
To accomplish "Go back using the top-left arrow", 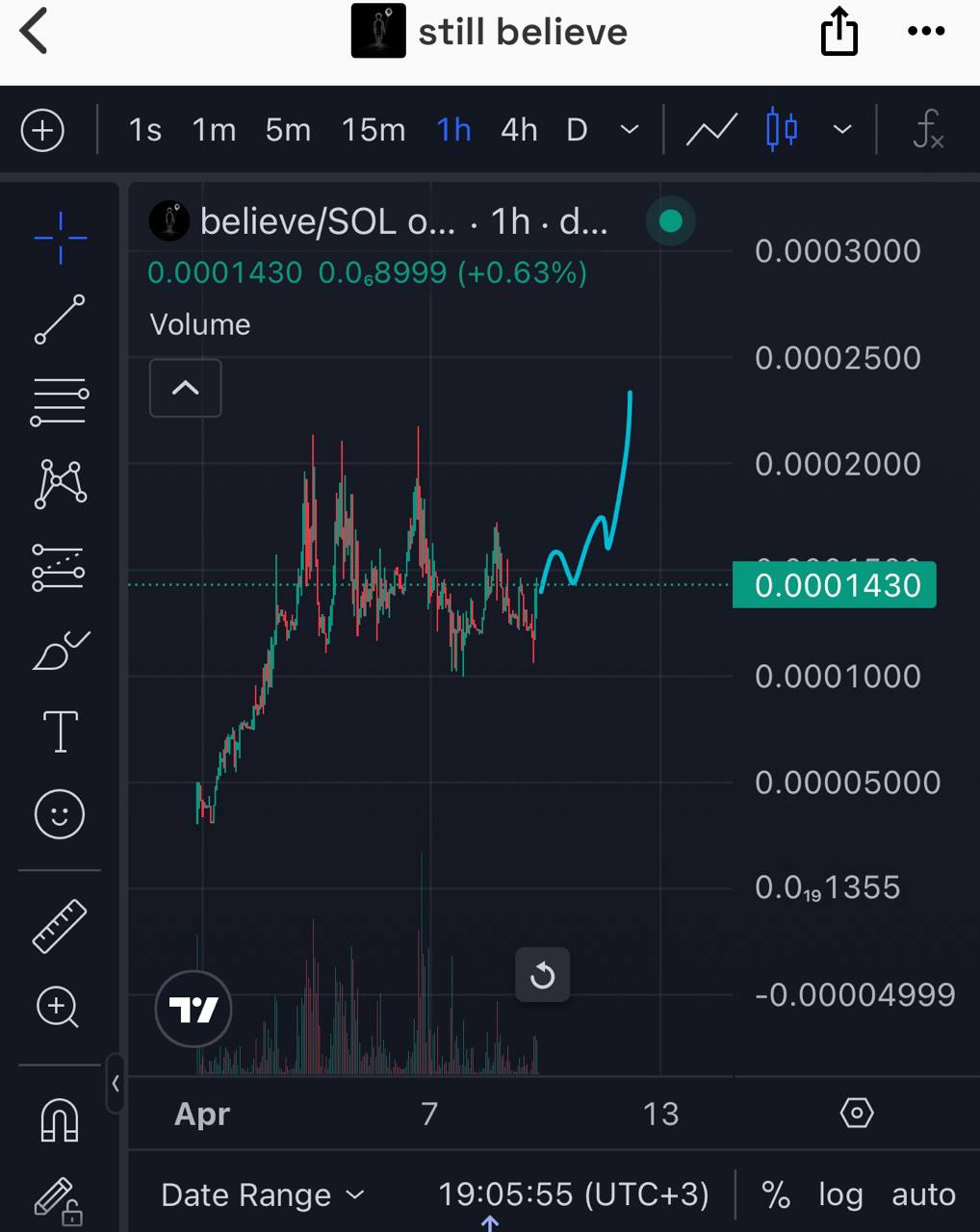I will point(34,32).
